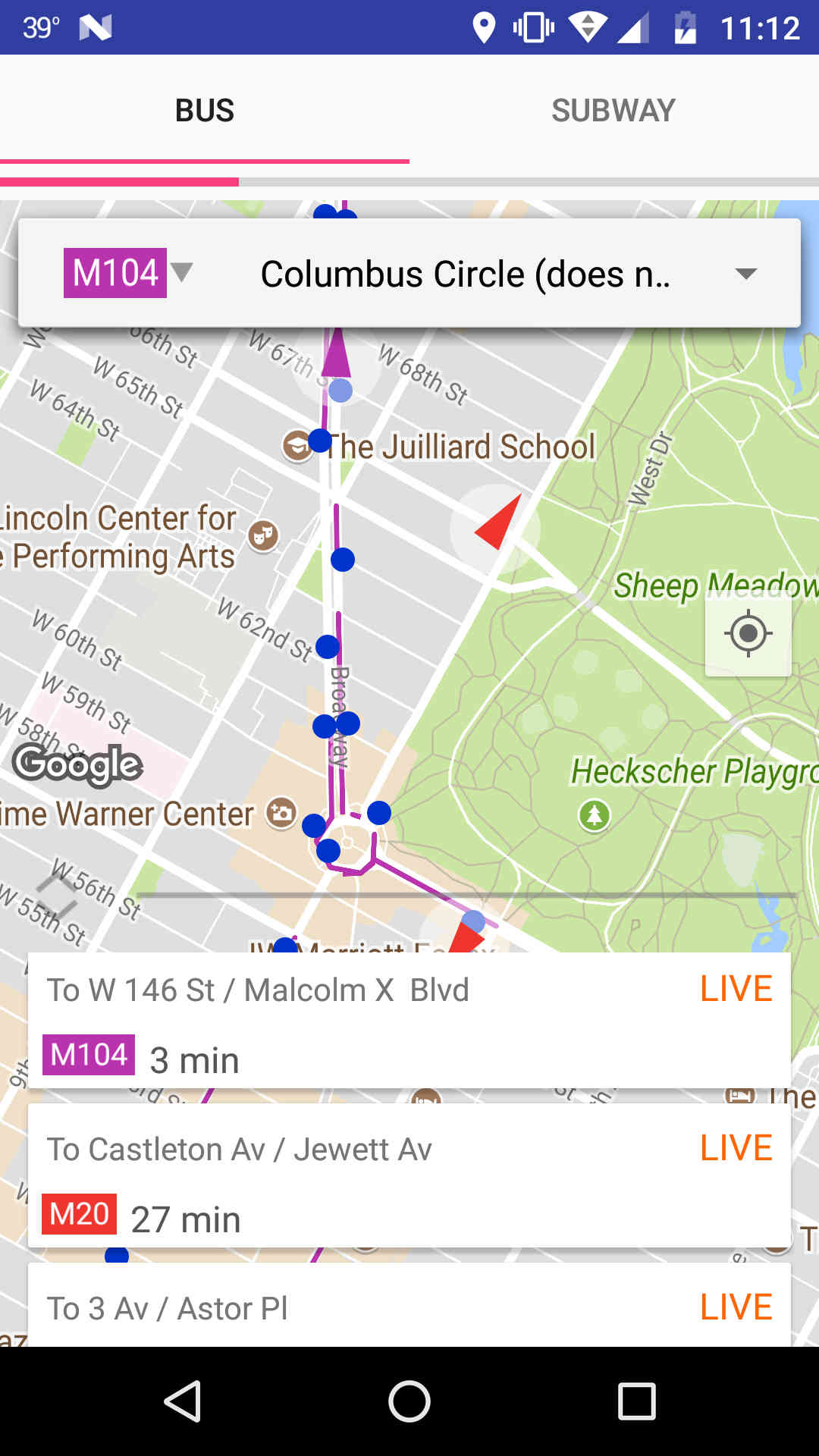Open recent apps from the navigation bar

pyautogui.click(x=636, y=1401)
